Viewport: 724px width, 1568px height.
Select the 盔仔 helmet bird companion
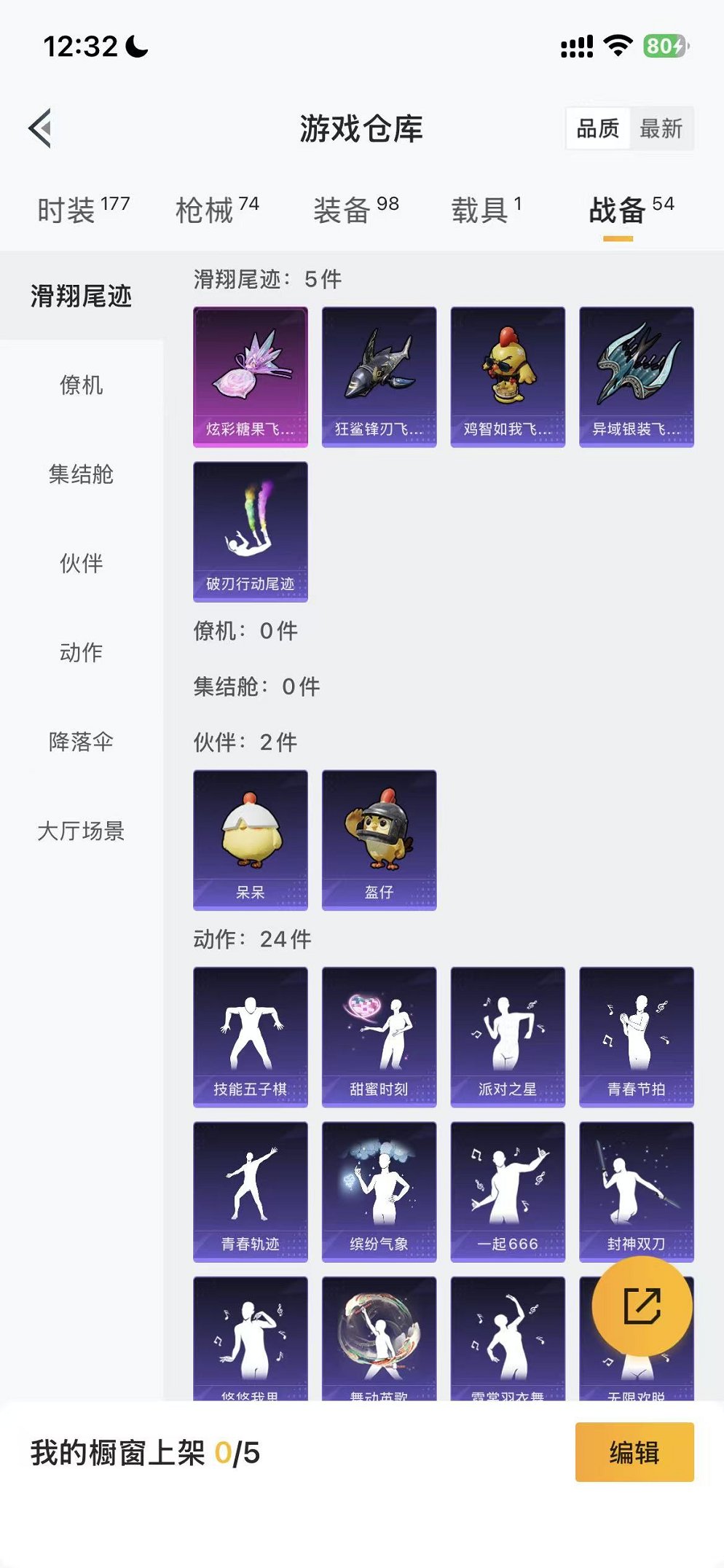click(x=379, y=838)
